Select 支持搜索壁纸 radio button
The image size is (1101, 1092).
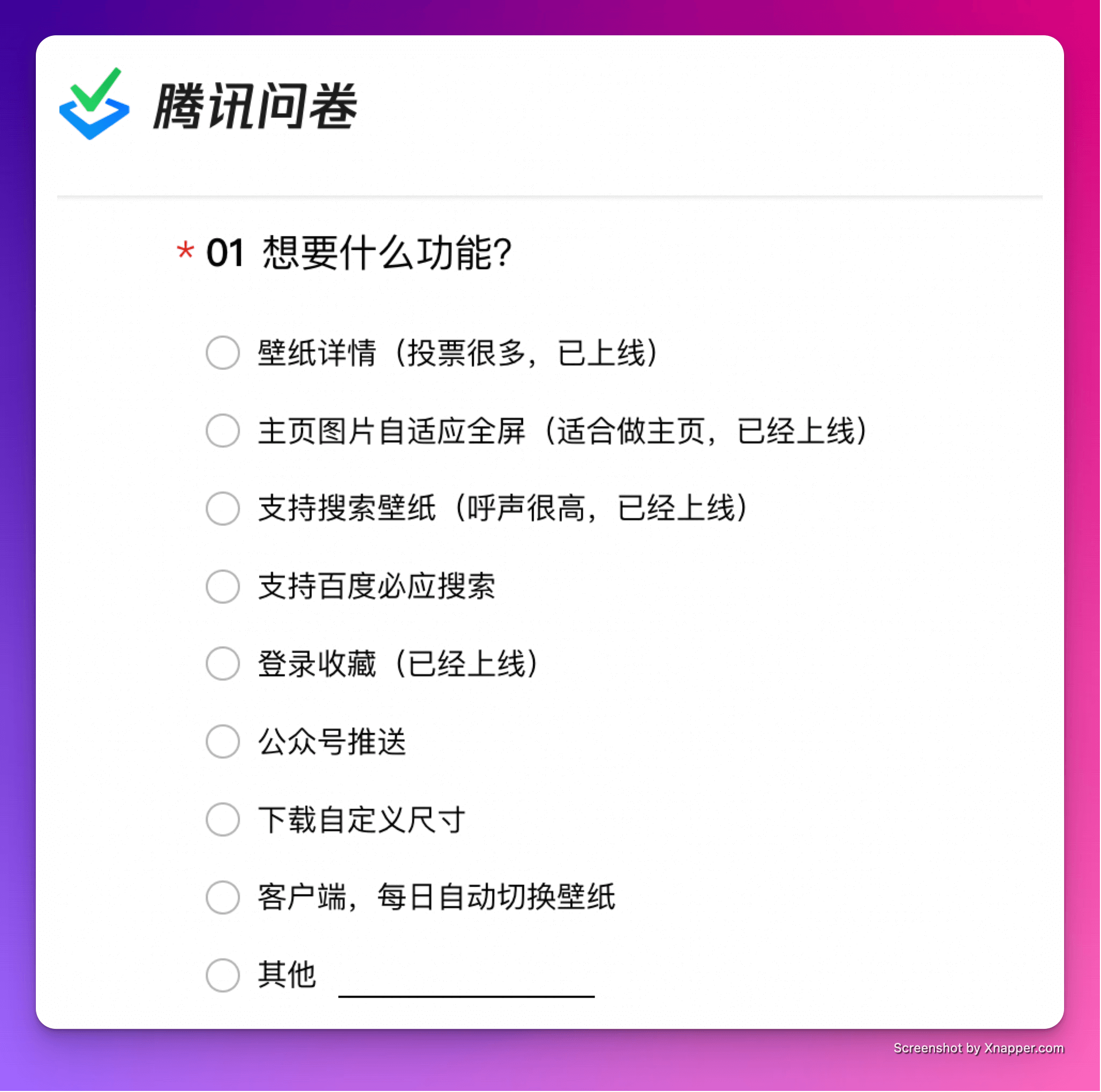click(x=222, y=508)
